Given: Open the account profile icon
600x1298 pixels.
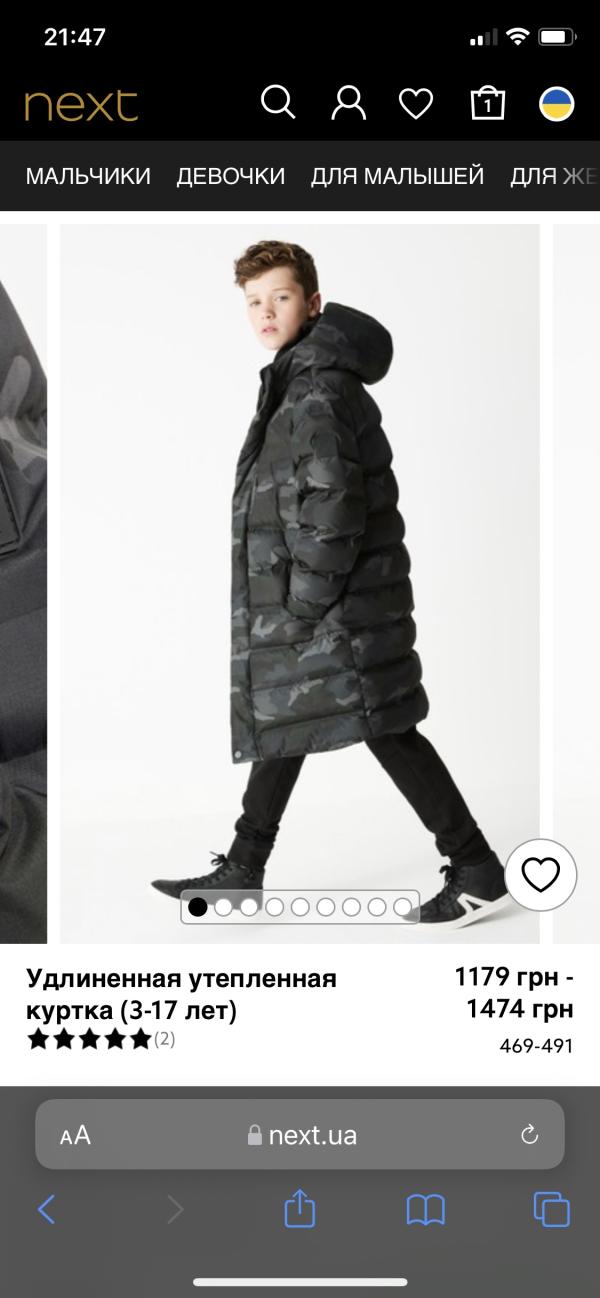Looking at the screenshot, I should point(348,103).
